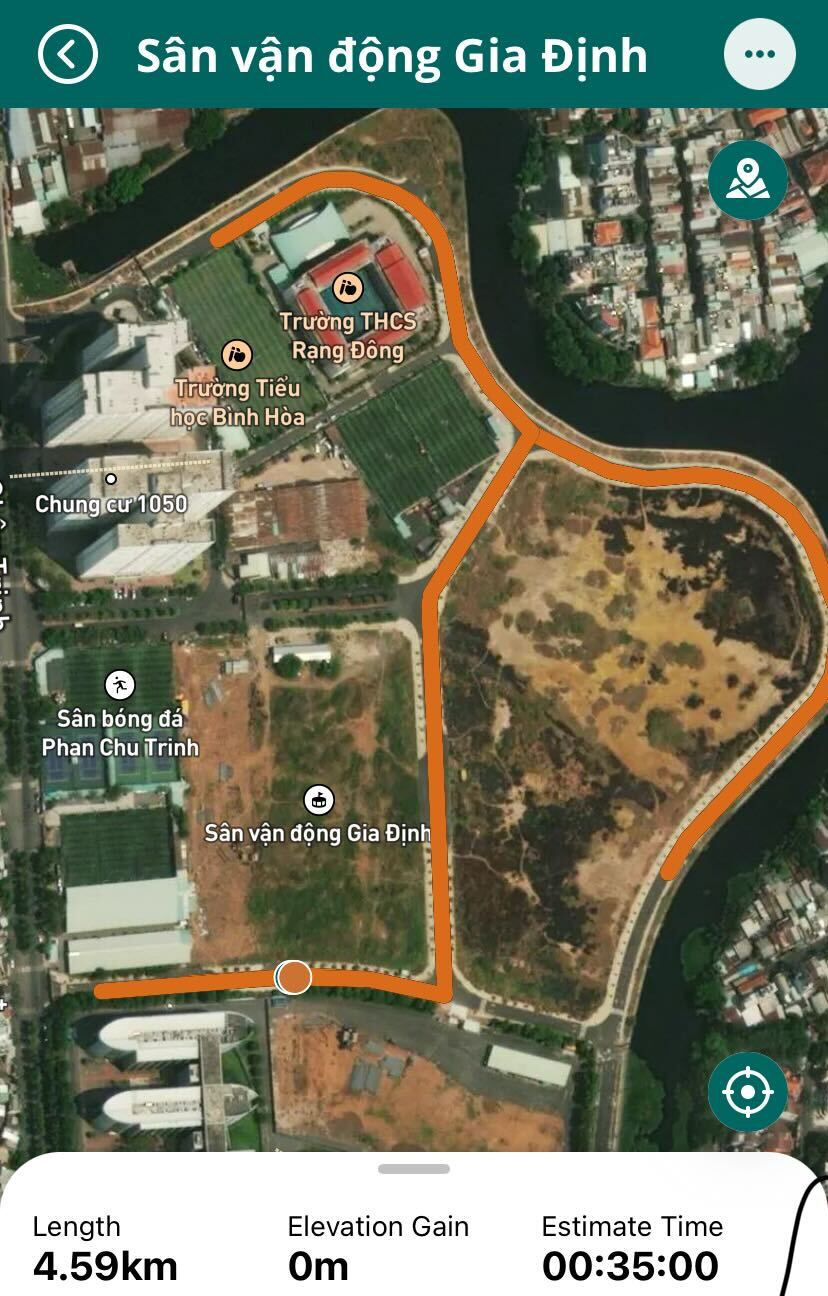Image resolution: width=828 pixels, height=1296 pixels.
Task: Select the Trường Tiểu học Bình Hòa marker
Action: coord(238,354)
